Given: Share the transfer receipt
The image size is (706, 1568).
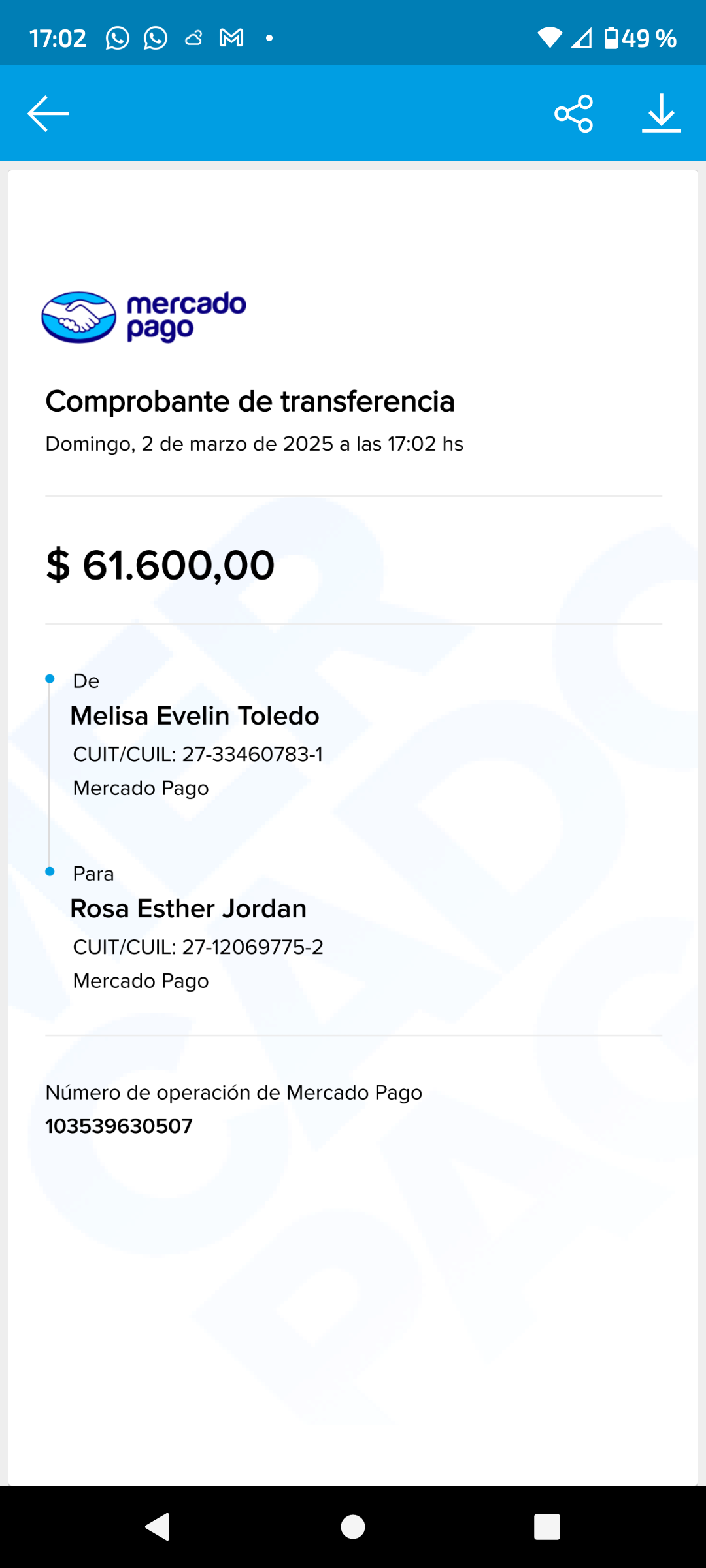Looking at the screenshot, I should click(x=573, y=114).
